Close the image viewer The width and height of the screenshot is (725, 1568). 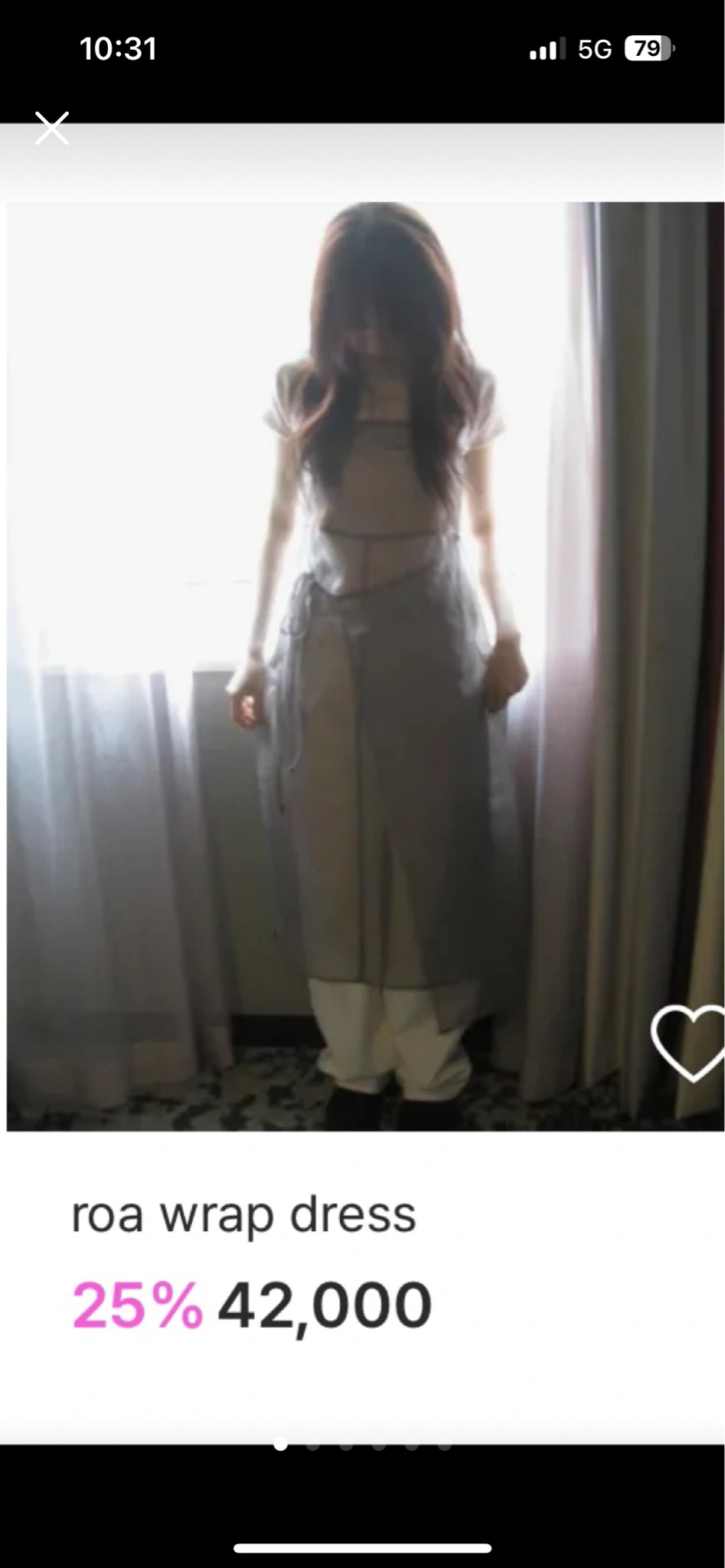click(52, 129)
